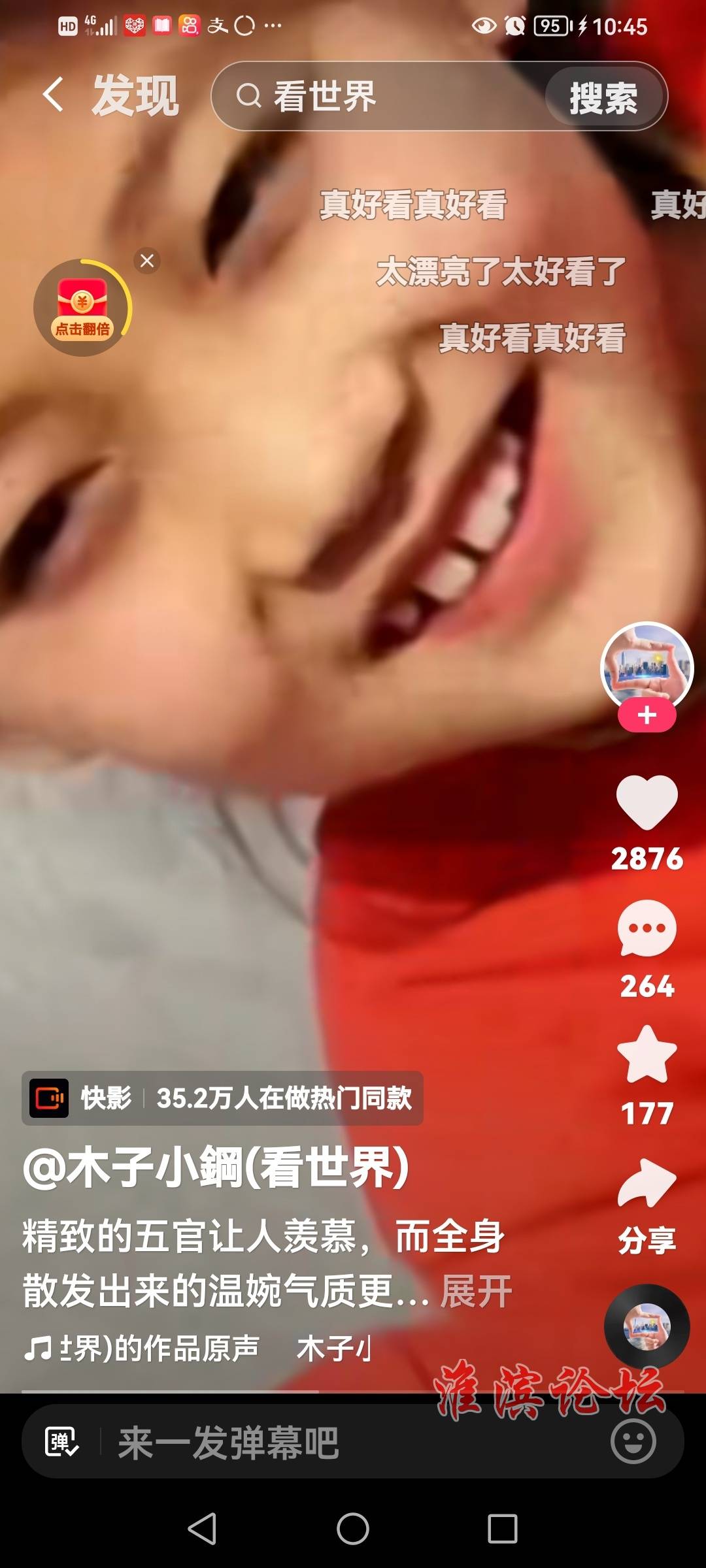The width and height of the screenshot is (706, 1568).
Task: Tap the 搜索 button
Action: coord(603,98)
